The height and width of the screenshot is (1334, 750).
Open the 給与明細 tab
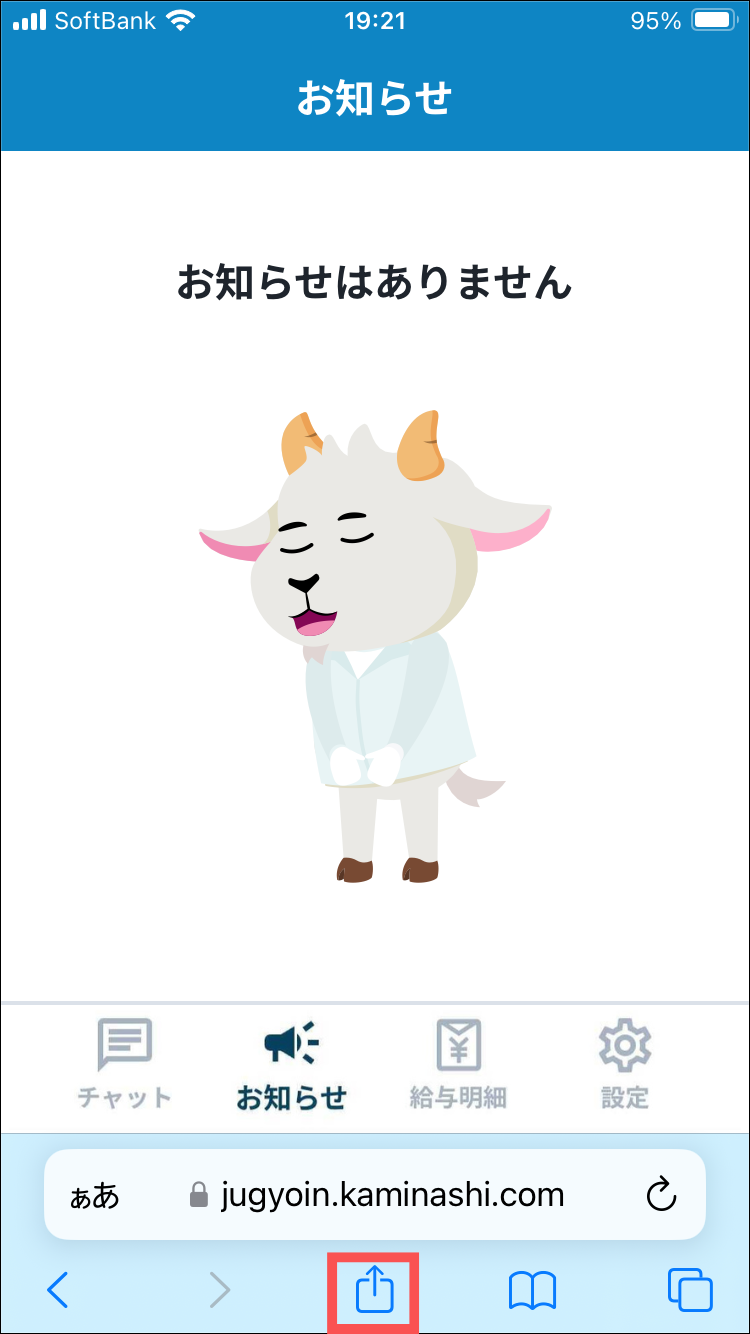coord(458,1064)
